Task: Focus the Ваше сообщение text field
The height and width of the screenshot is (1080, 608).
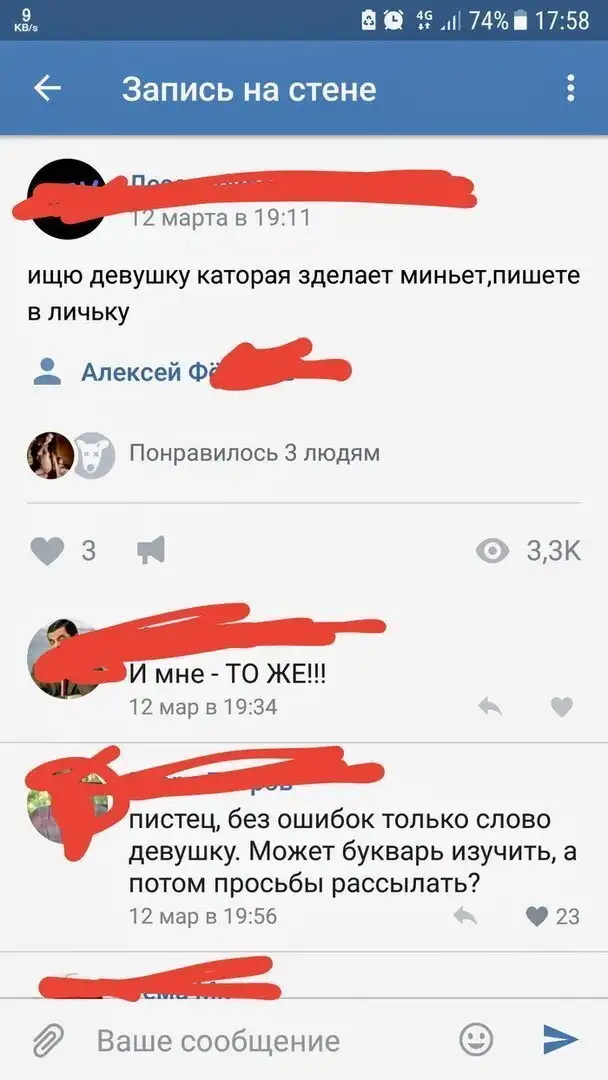Action: [x=260, y=1041]
